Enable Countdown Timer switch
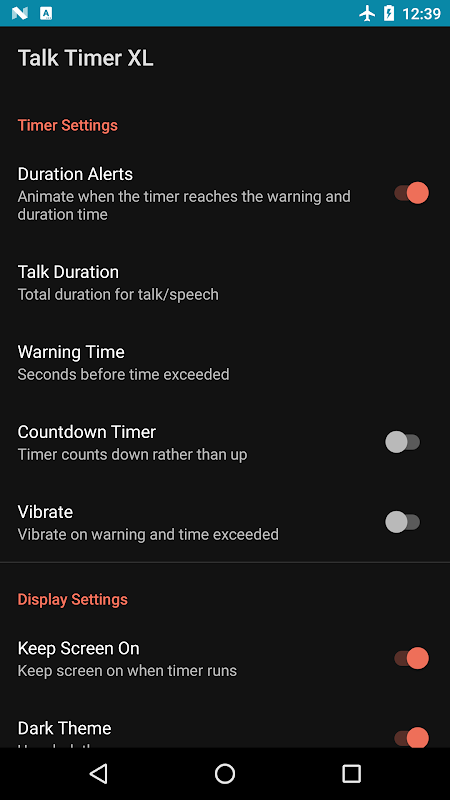This screenshot has width=450, height=800. point(403,442)
